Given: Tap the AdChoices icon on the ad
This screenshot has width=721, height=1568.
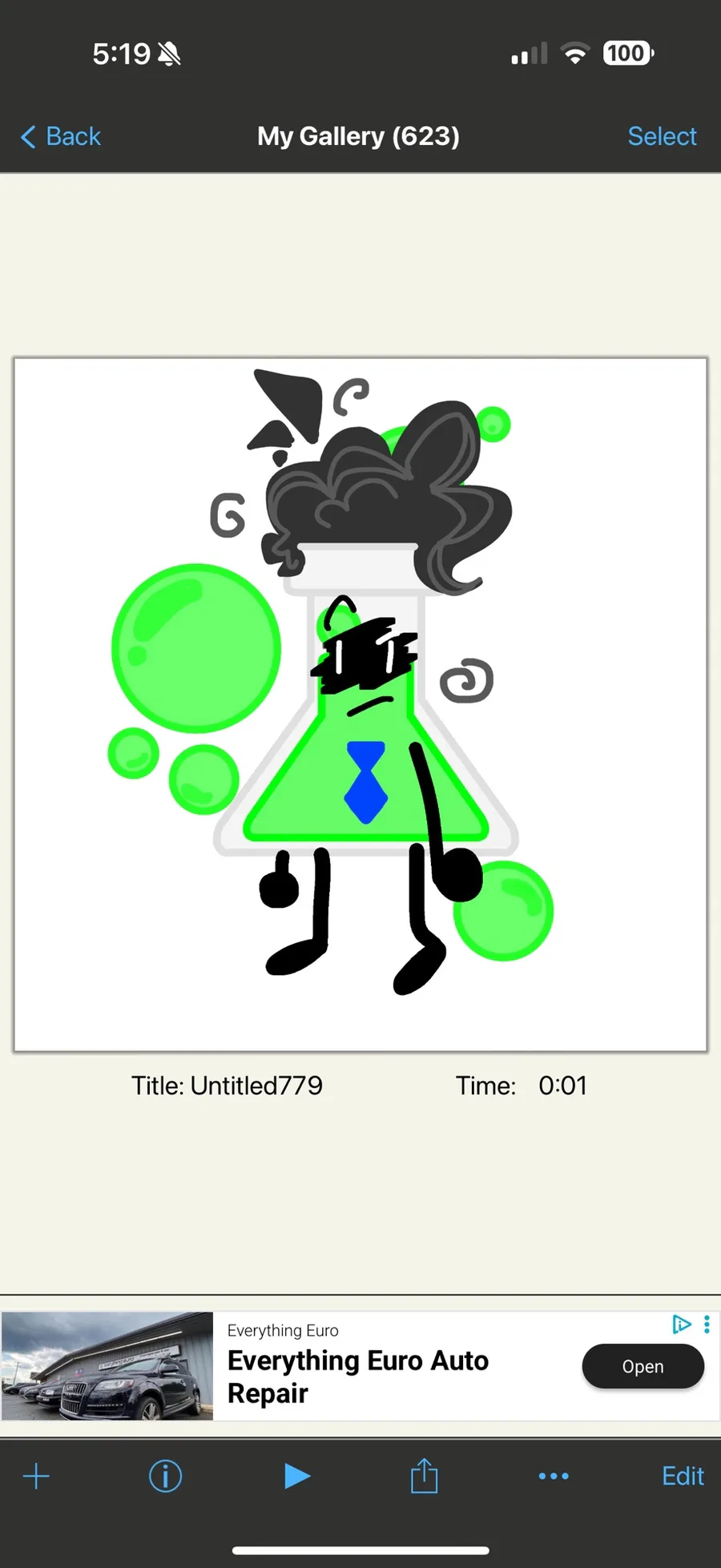Looking at the screenshot, I should [681, 1324].
